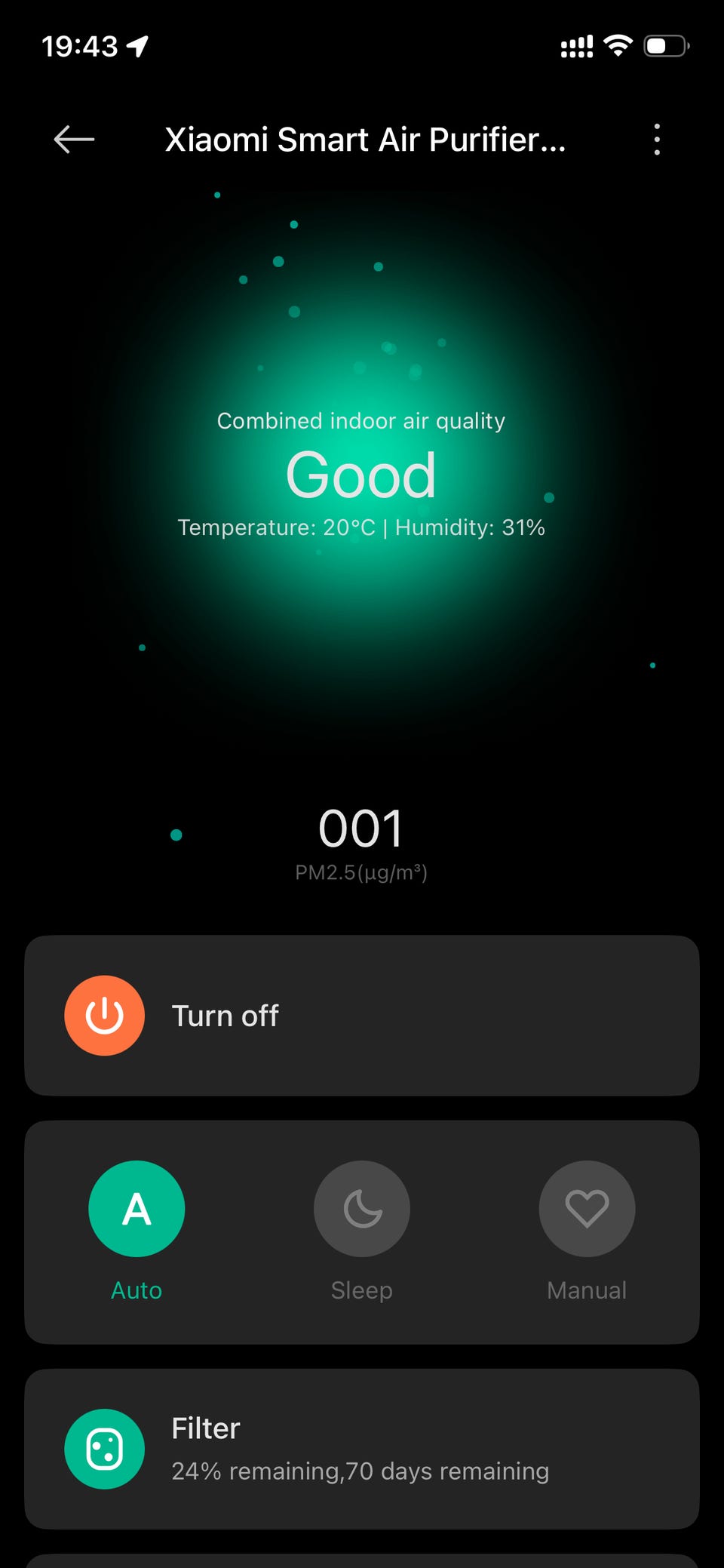The image size is (724, 1568).
Task: Open the Filter status card
Action: click(x=362, y=1449)
